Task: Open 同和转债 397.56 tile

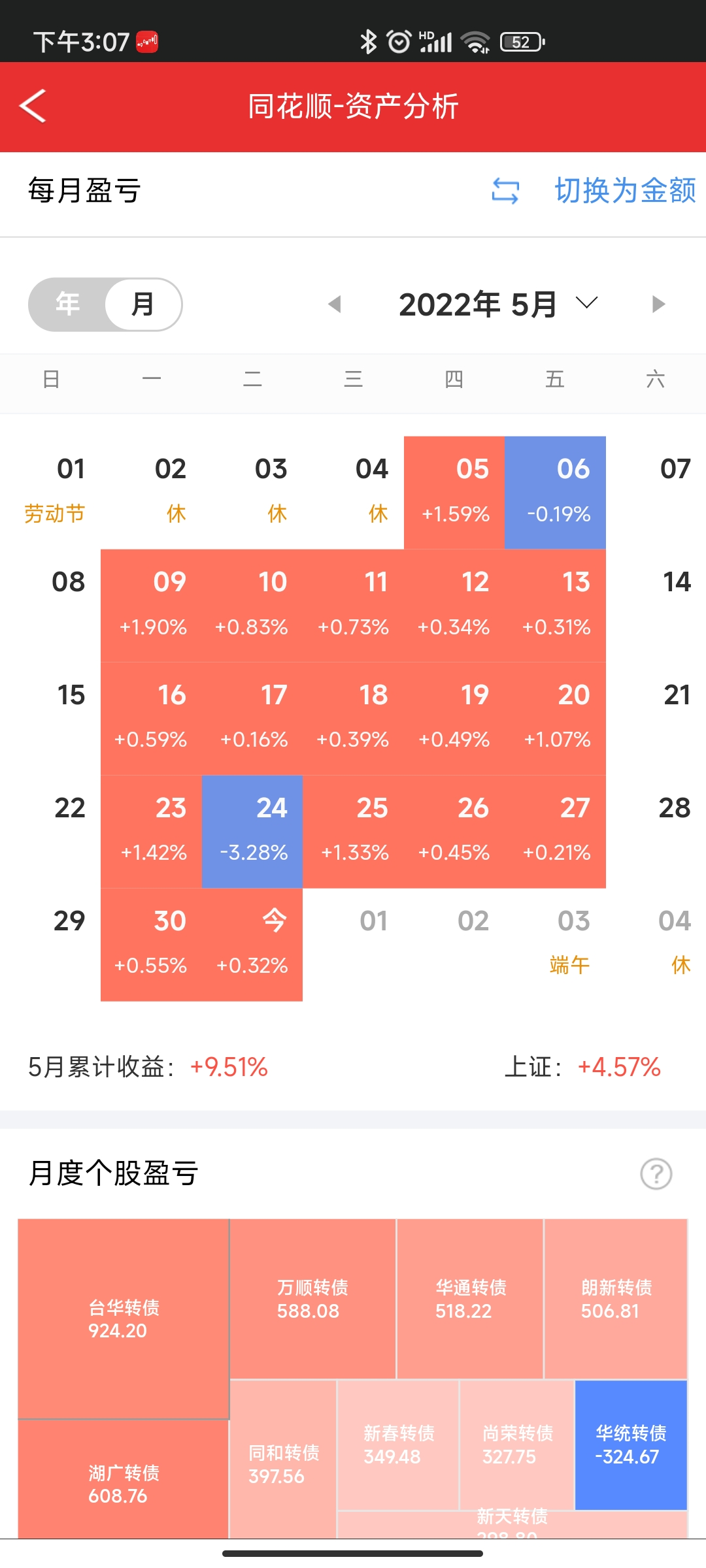Action: pos(283,1463)
